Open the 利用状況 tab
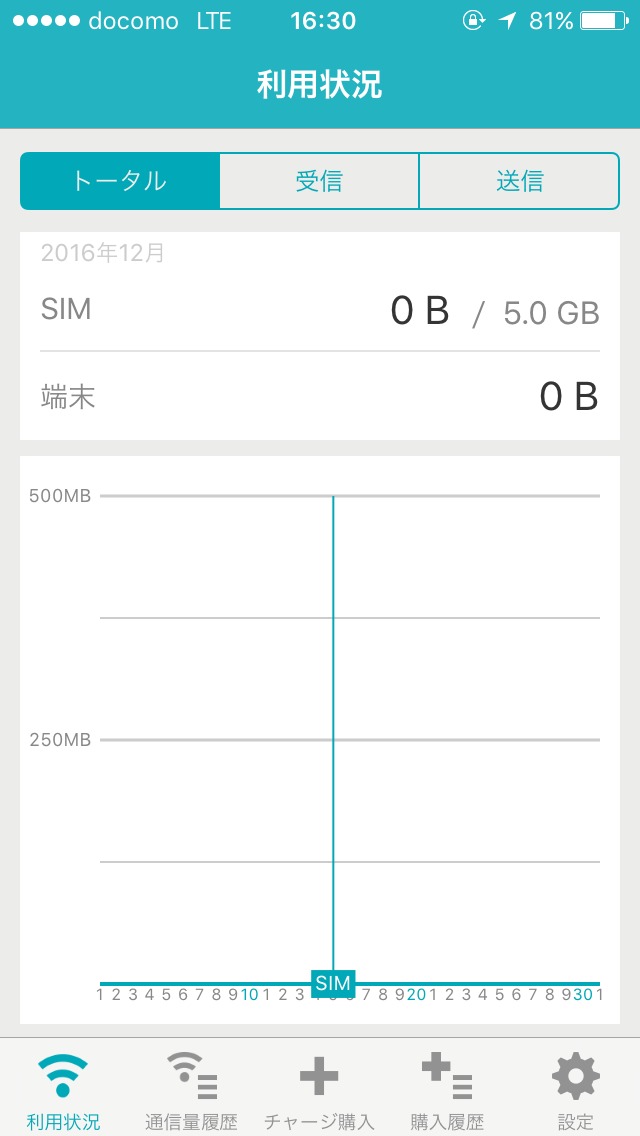The image size is (640, 1136). (x=63, y=1090)
